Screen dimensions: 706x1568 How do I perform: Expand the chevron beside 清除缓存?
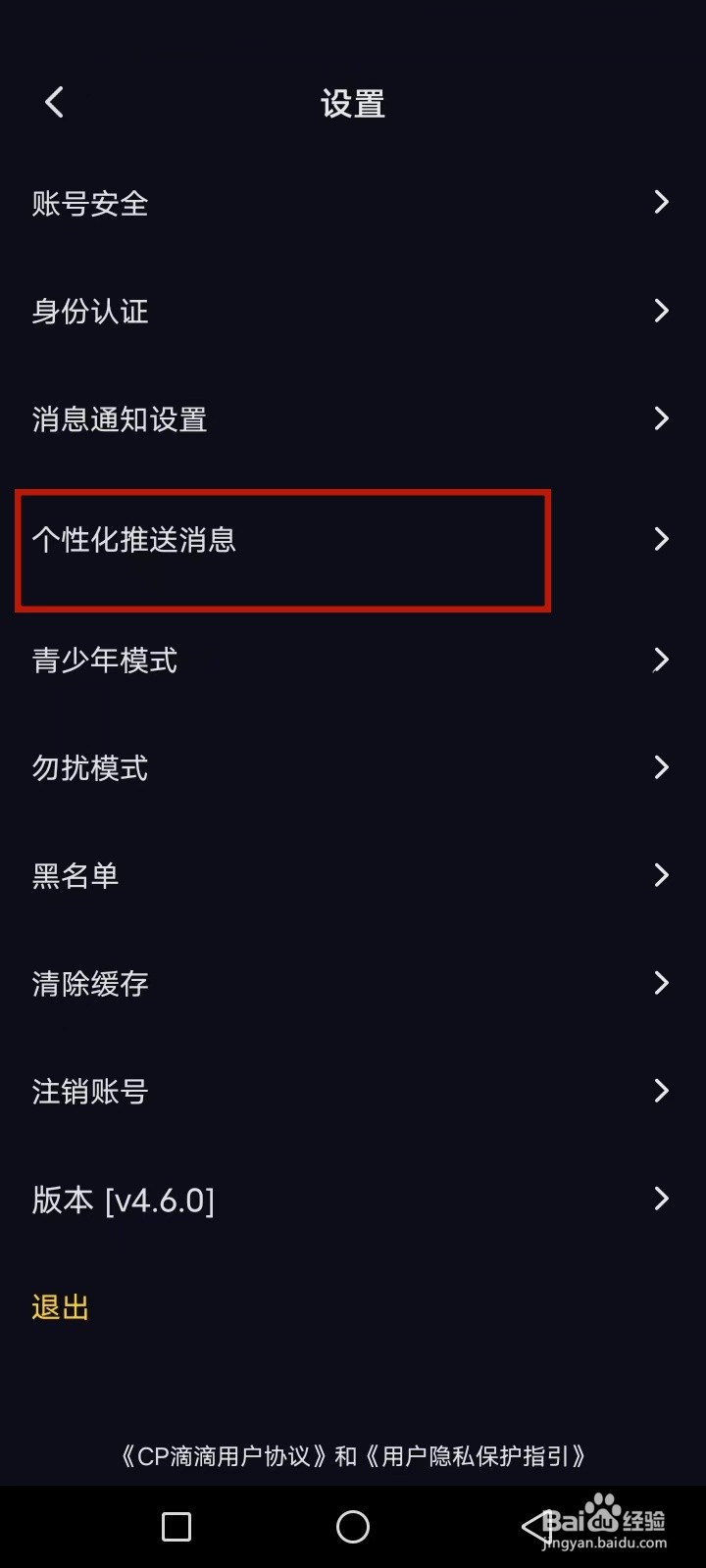click(660, 983)
